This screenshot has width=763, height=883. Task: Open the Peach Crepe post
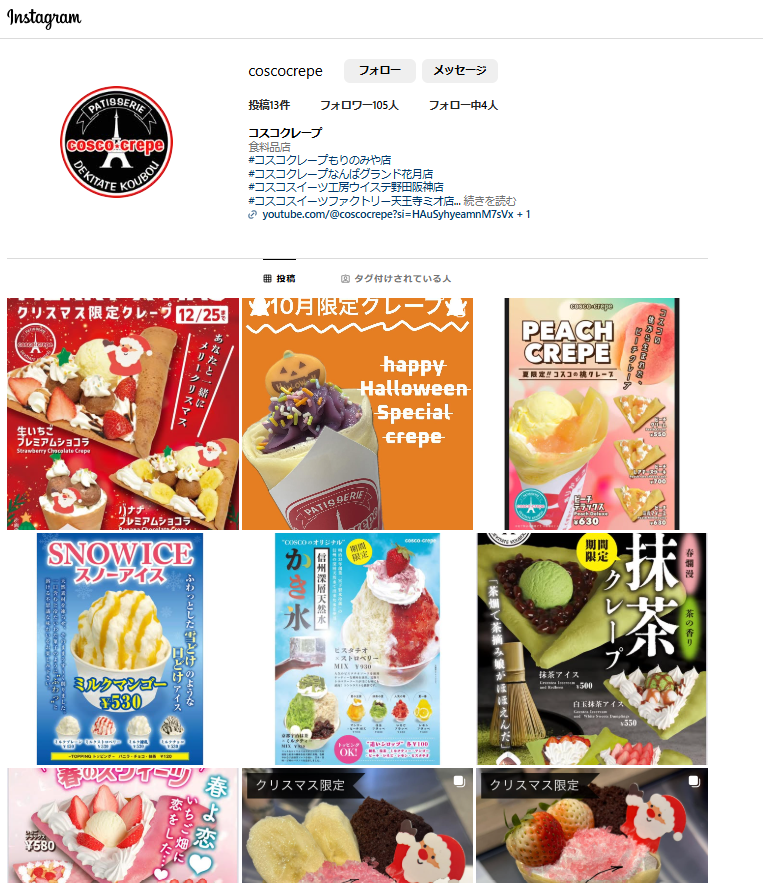click(x=592, y=414)
